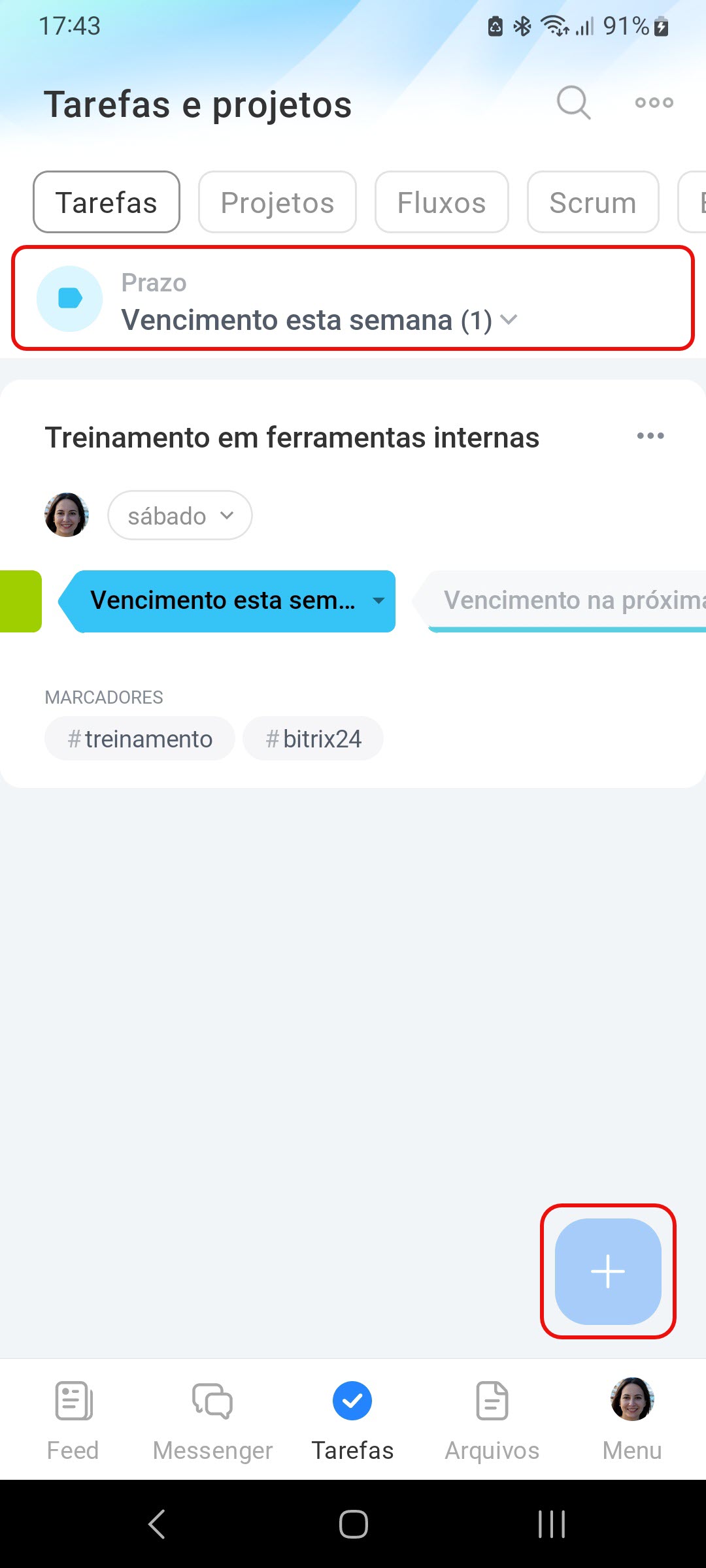Switch to the Fluxos tab
Viewport: 706px width, 1568px height.
441,203
